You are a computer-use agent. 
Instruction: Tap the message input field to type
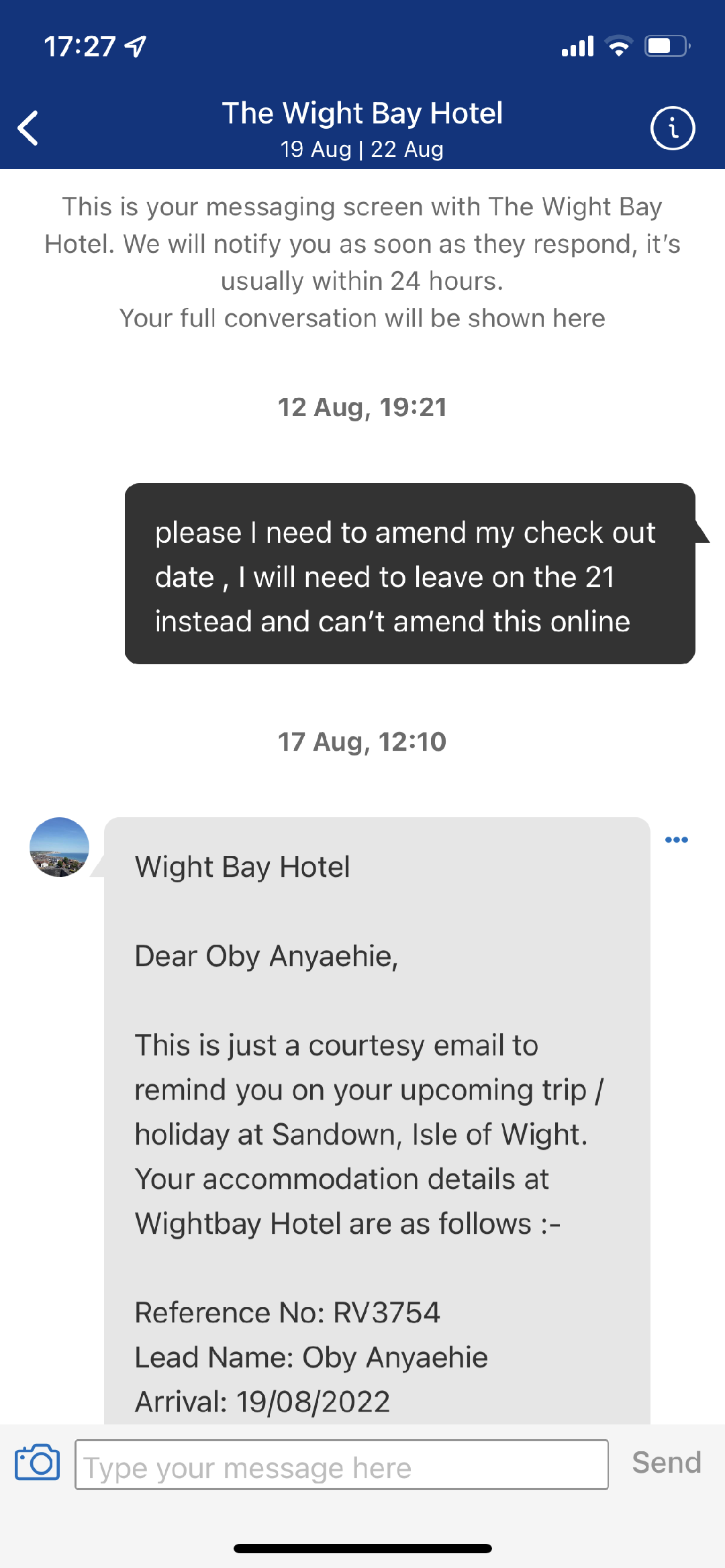pyautogui.click(x=342, y=1465)
